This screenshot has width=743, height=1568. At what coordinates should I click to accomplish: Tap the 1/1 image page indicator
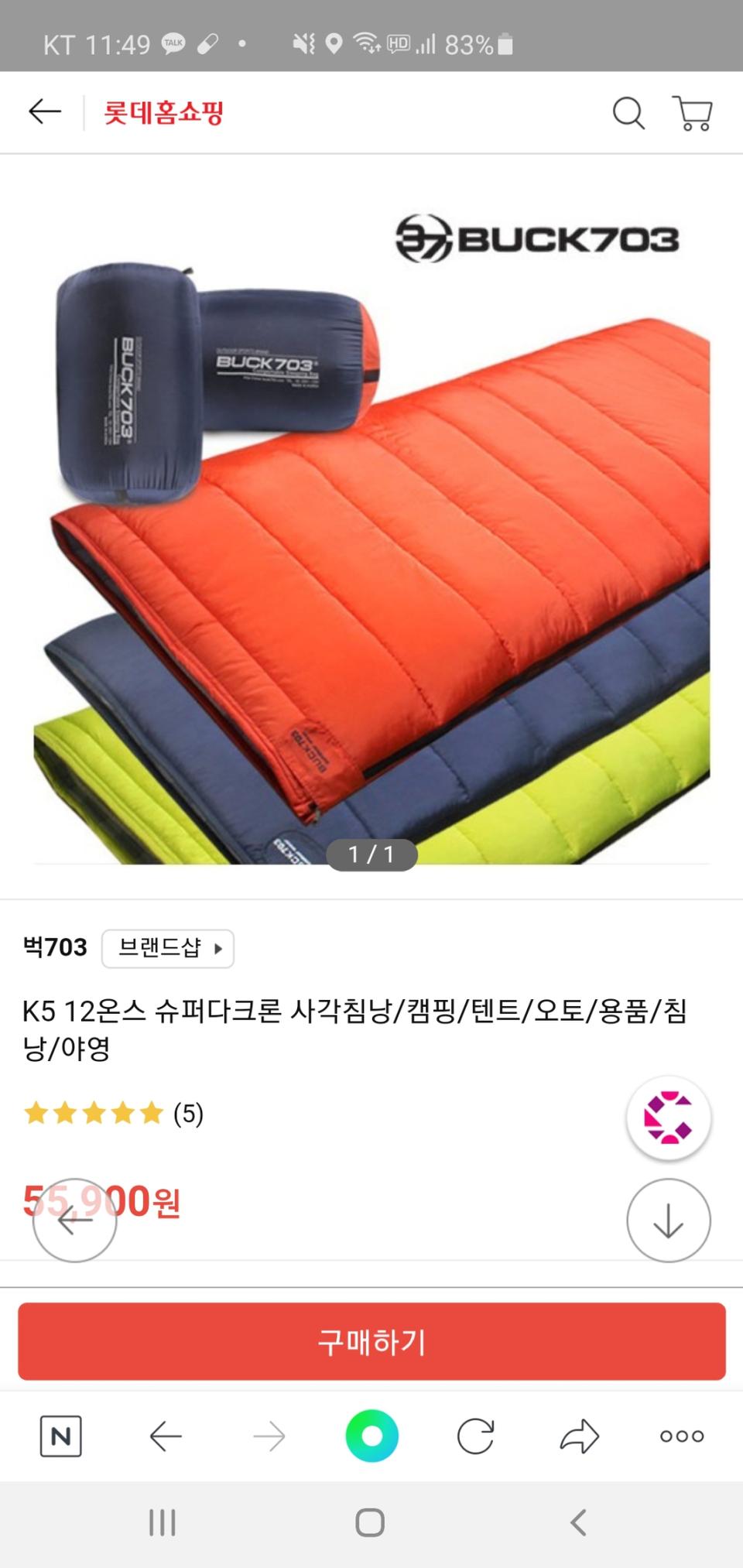(371, 855)
